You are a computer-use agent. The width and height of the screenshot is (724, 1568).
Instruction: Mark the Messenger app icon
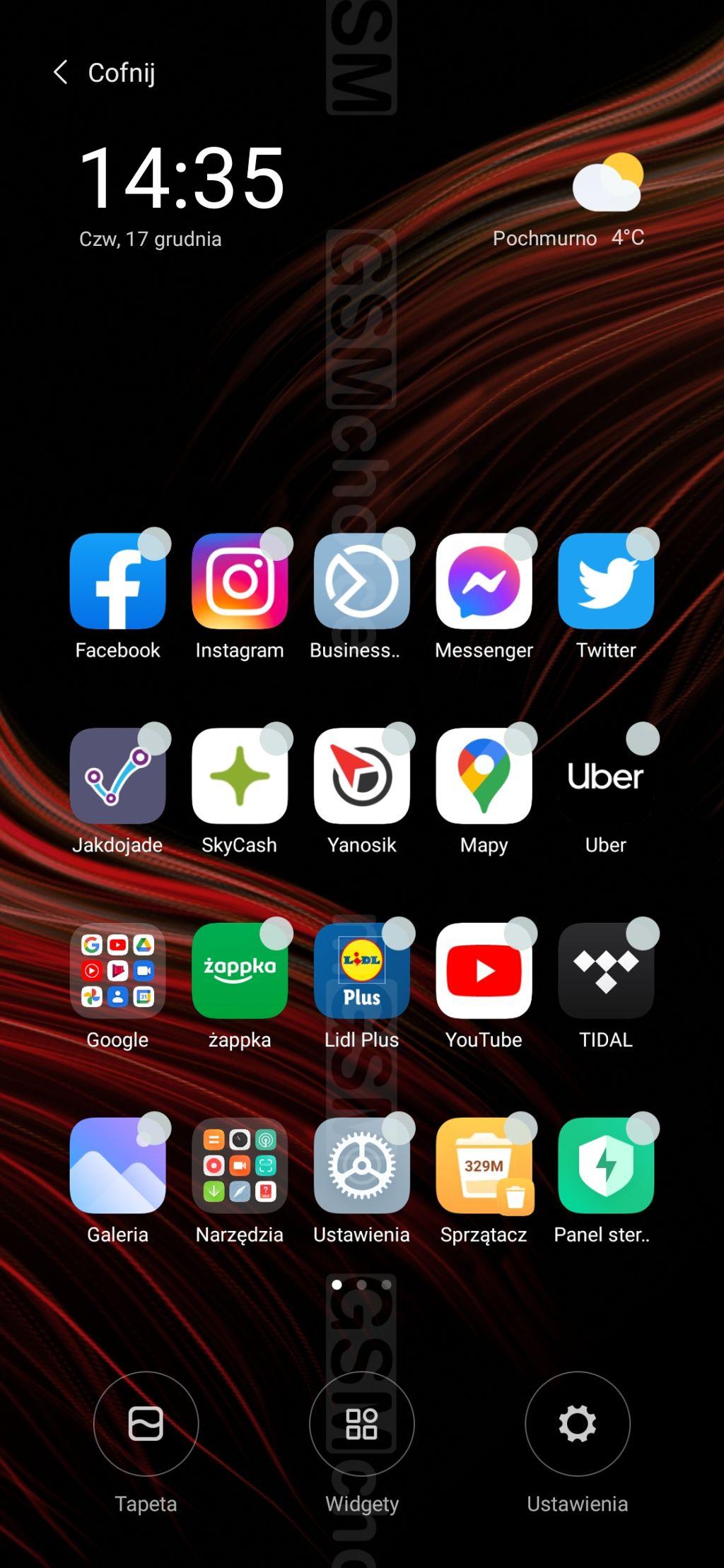[484, 582]
